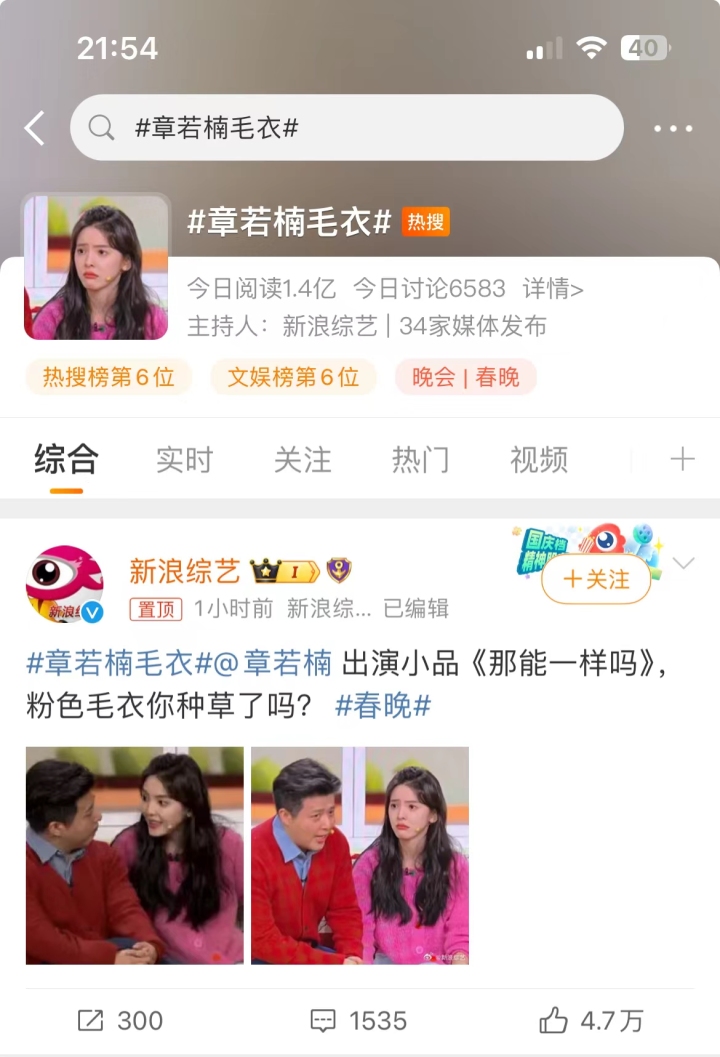The width and height of the screenshot is (720, 1057).
Task: Go back using the arrow icon
Action: tap(35, 128)
